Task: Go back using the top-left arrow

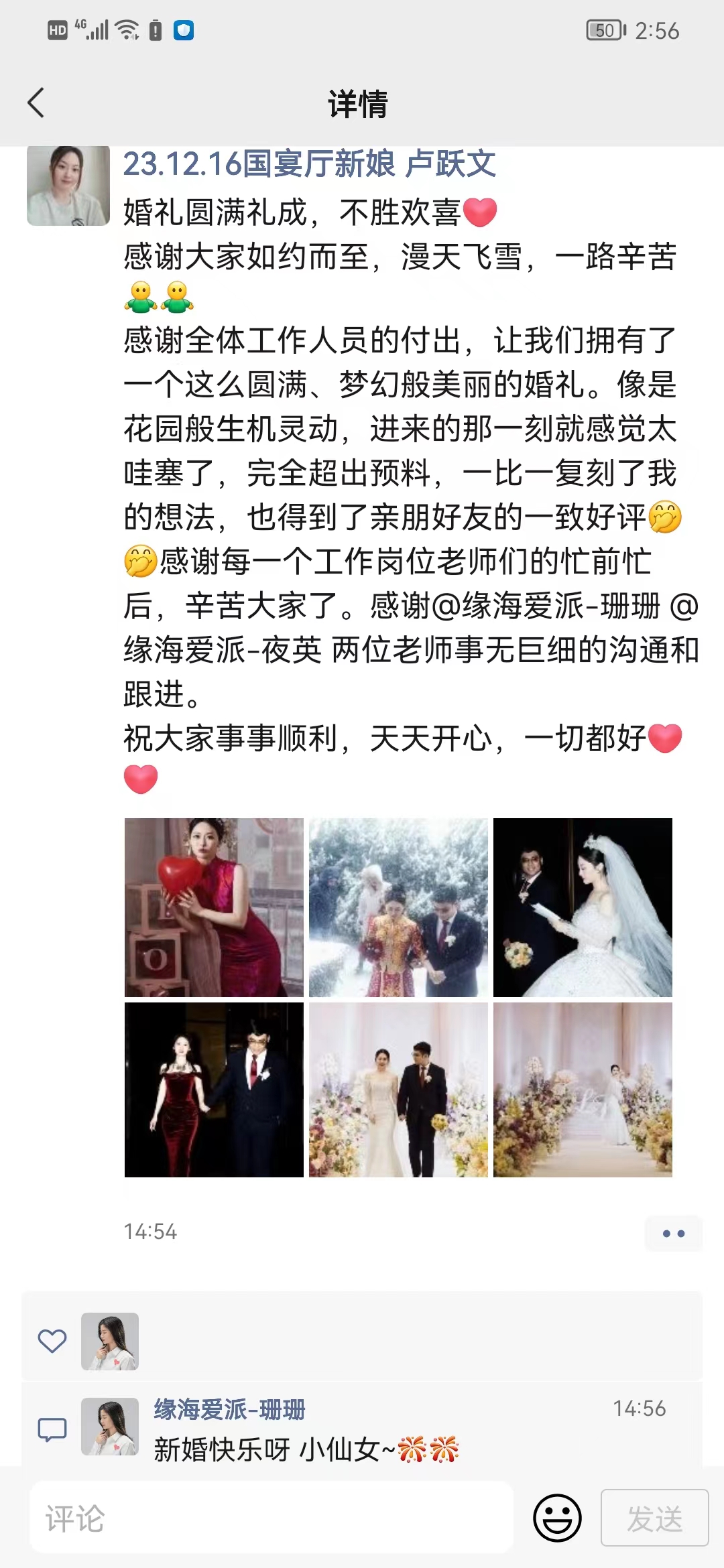Action: [36, 103]
